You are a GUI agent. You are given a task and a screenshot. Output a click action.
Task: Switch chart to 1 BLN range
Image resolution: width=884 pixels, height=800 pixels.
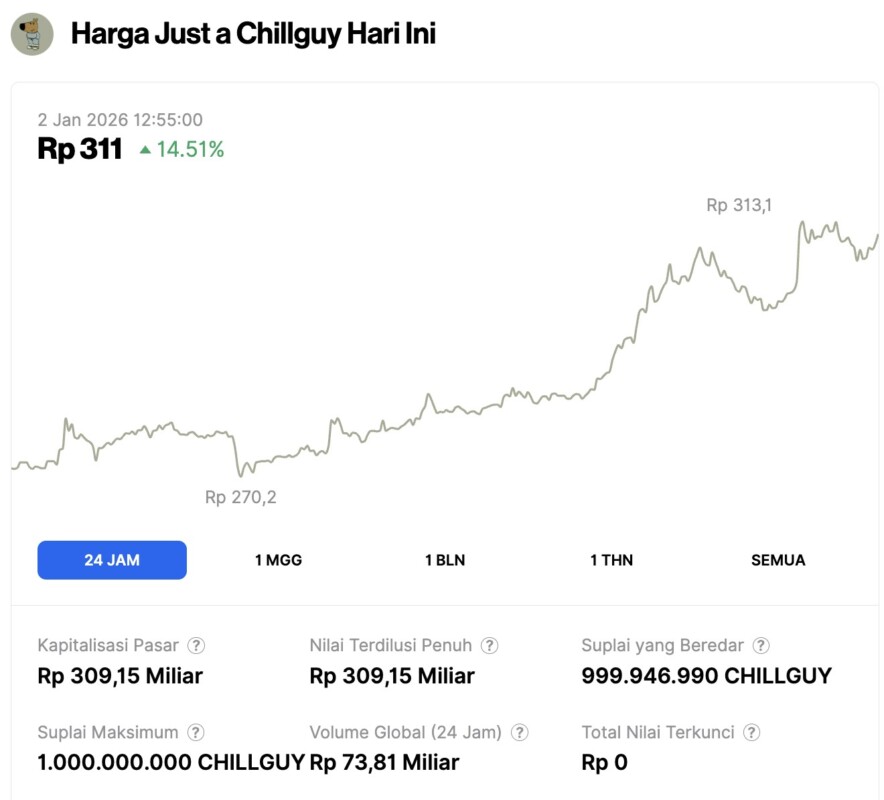445,560
